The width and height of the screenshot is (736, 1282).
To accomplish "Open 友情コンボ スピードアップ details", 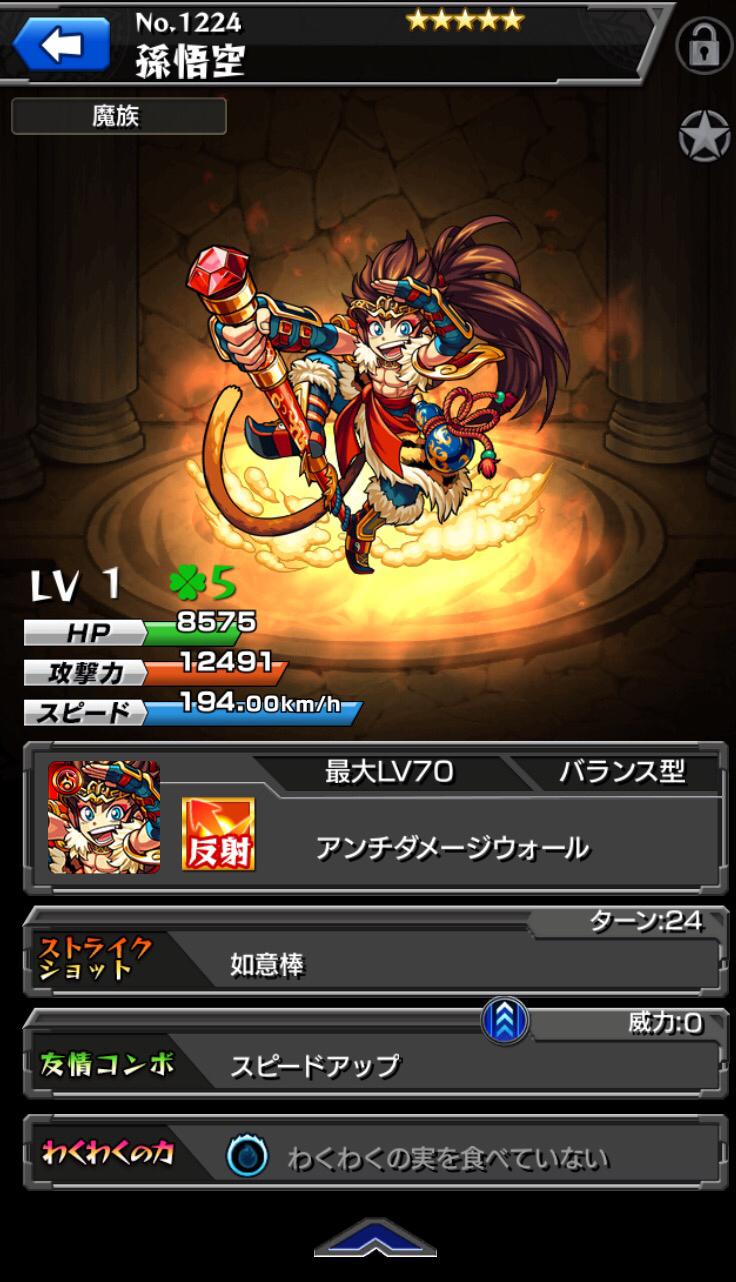I will (375, 1064).
